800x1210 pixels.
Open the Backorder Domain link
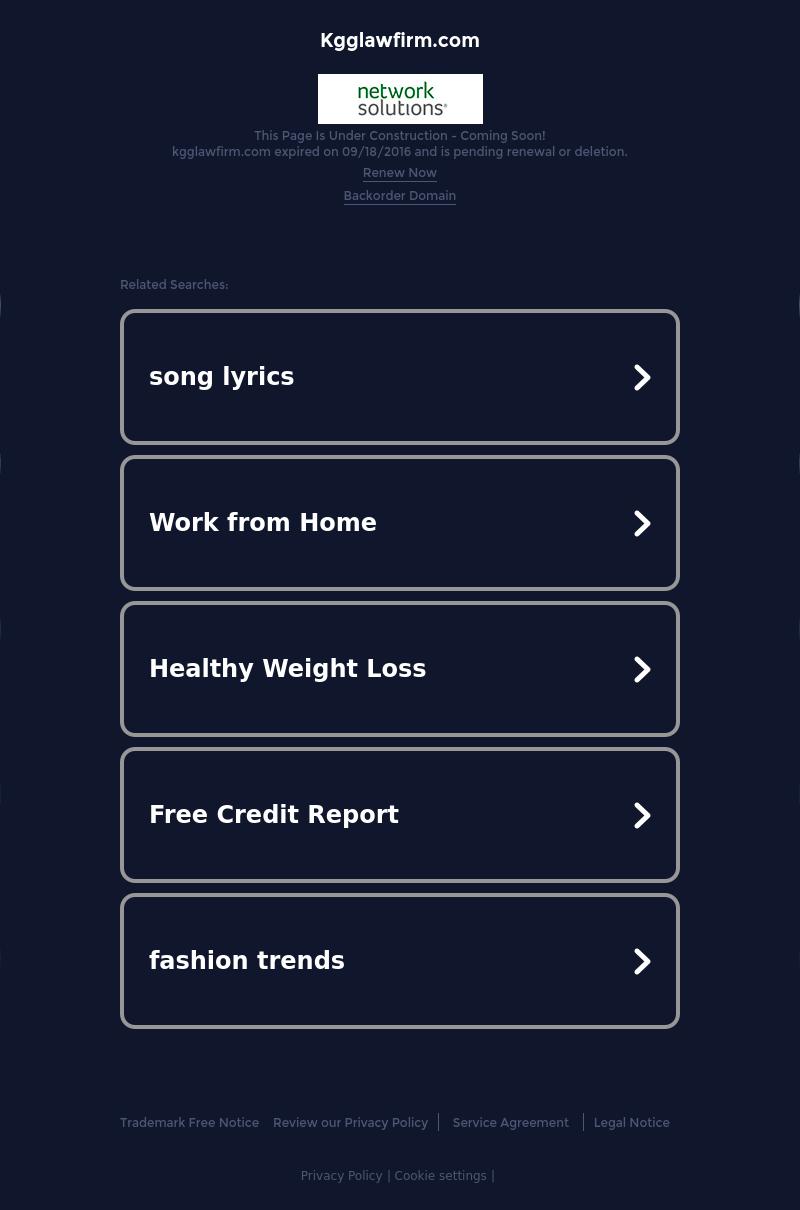pyautogui.click(x=399, y=196)
